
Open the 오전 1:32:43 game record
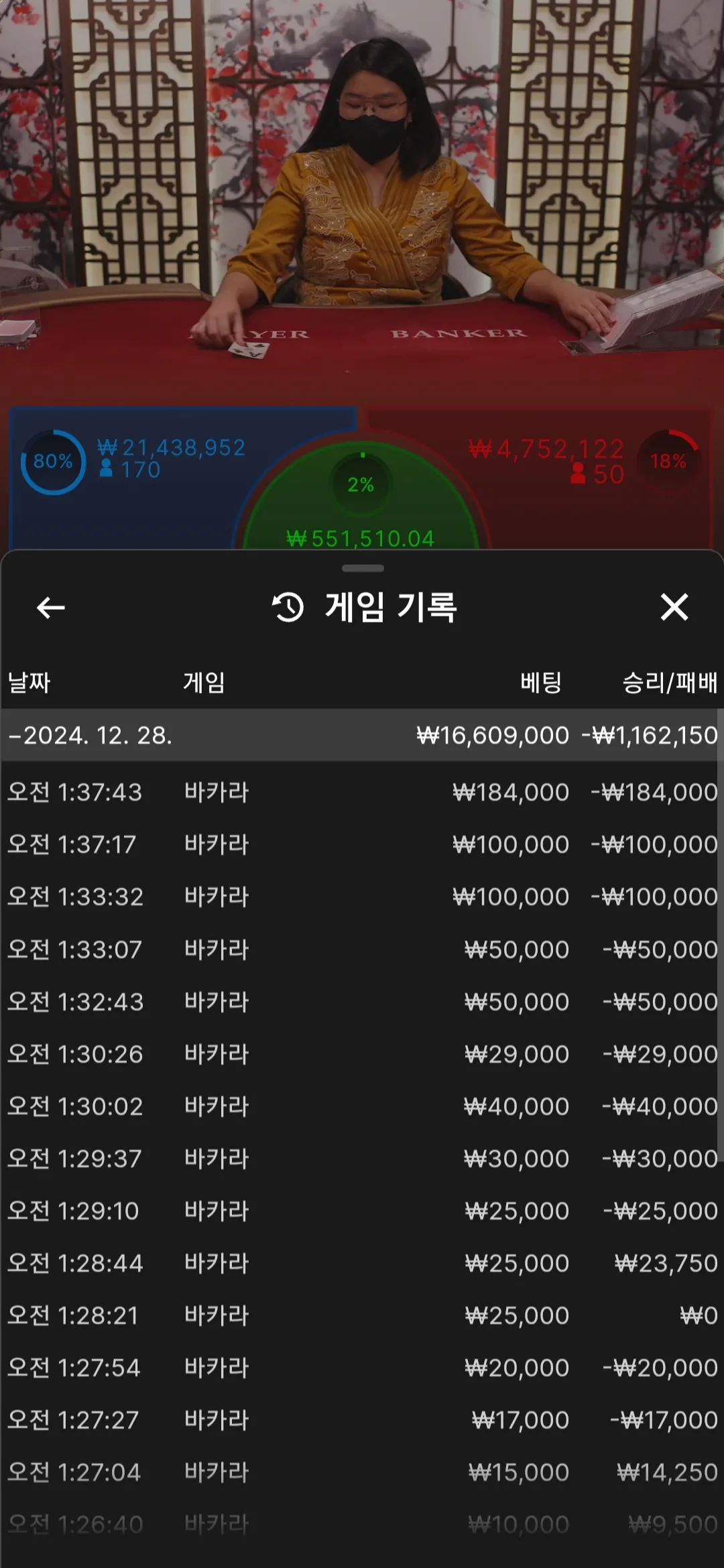362,1002
